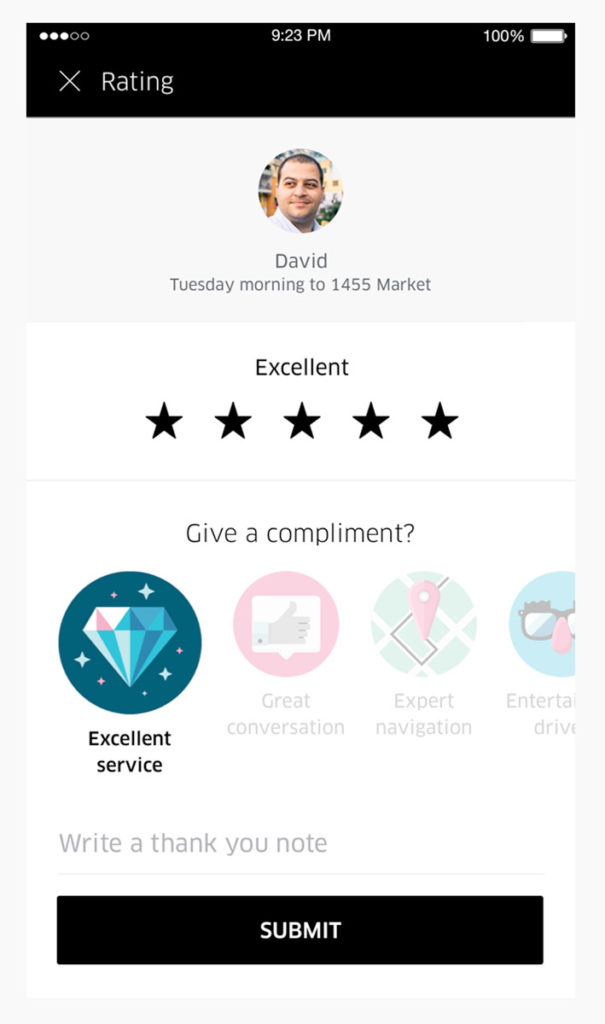Choose the Great conversation compliment

[x=286, y=625]
